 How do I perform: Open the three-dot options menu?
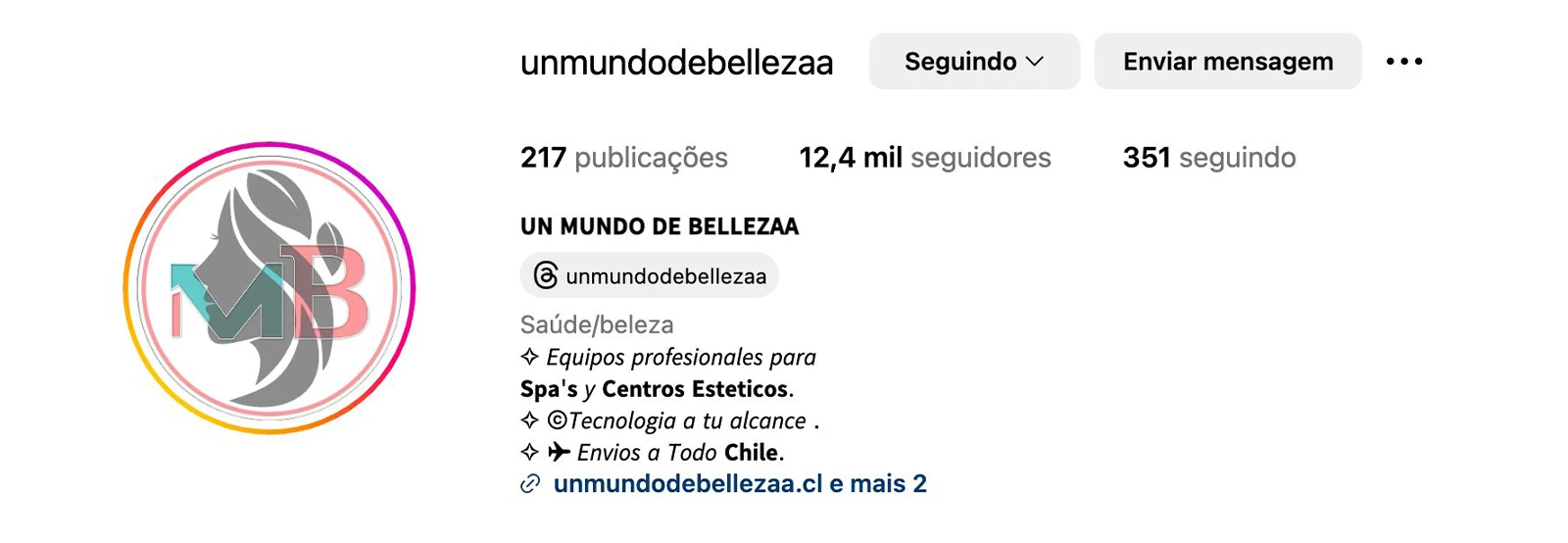[1403, 62]
